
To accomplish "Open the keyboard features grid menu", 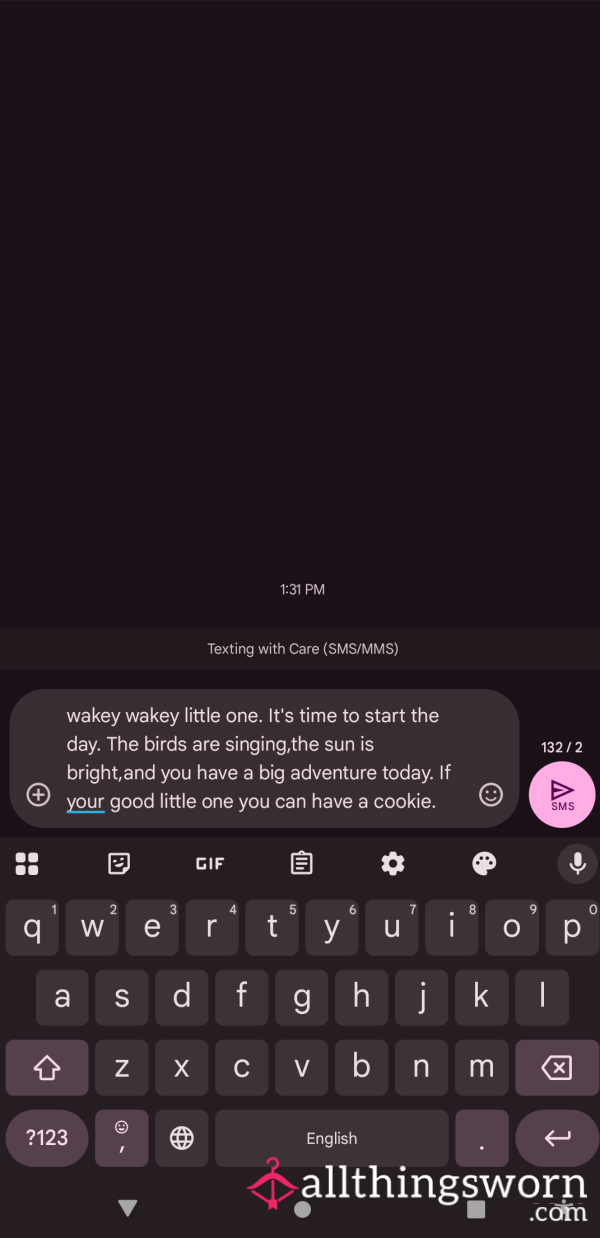I will (27, 864).
